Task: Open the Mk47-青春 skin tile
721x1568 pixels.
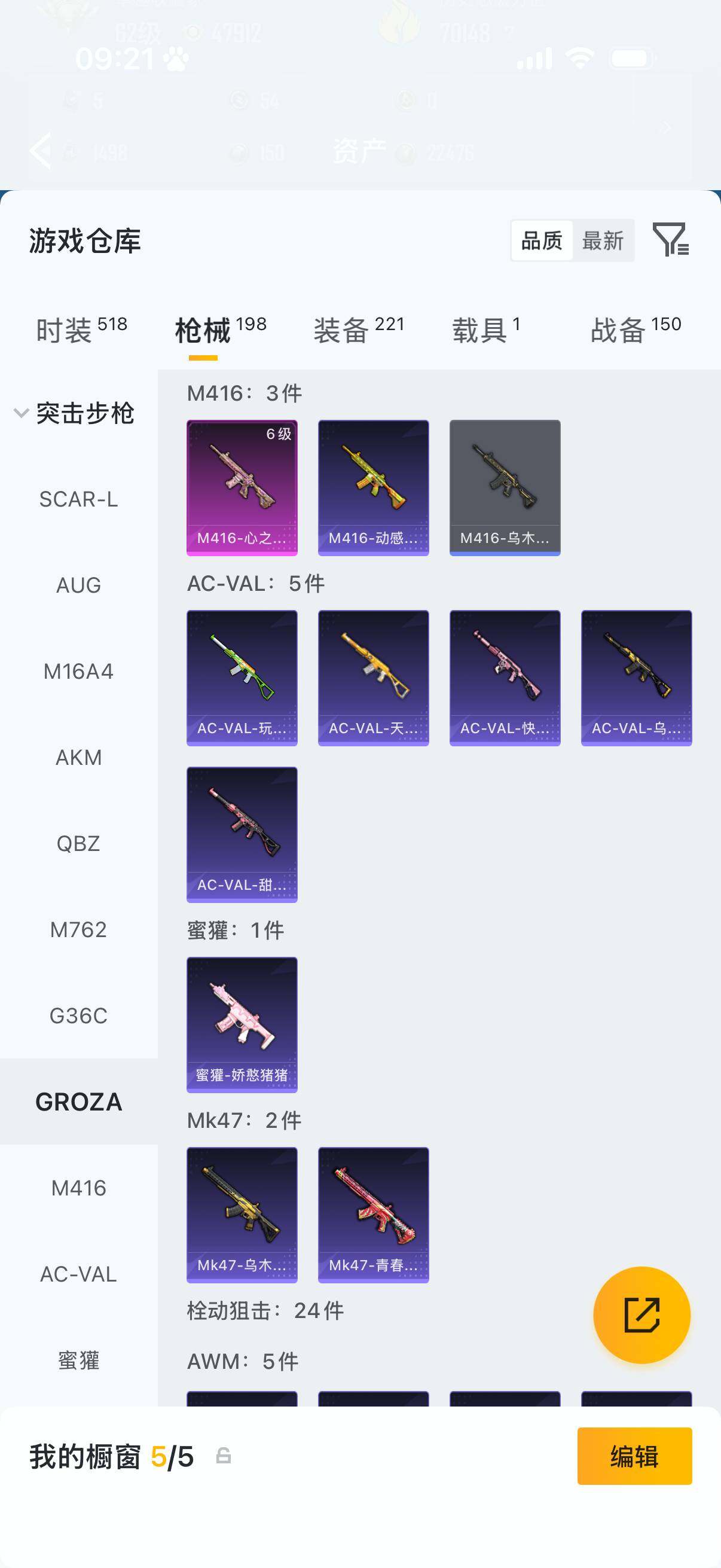Action: [x=373, y=1215]
